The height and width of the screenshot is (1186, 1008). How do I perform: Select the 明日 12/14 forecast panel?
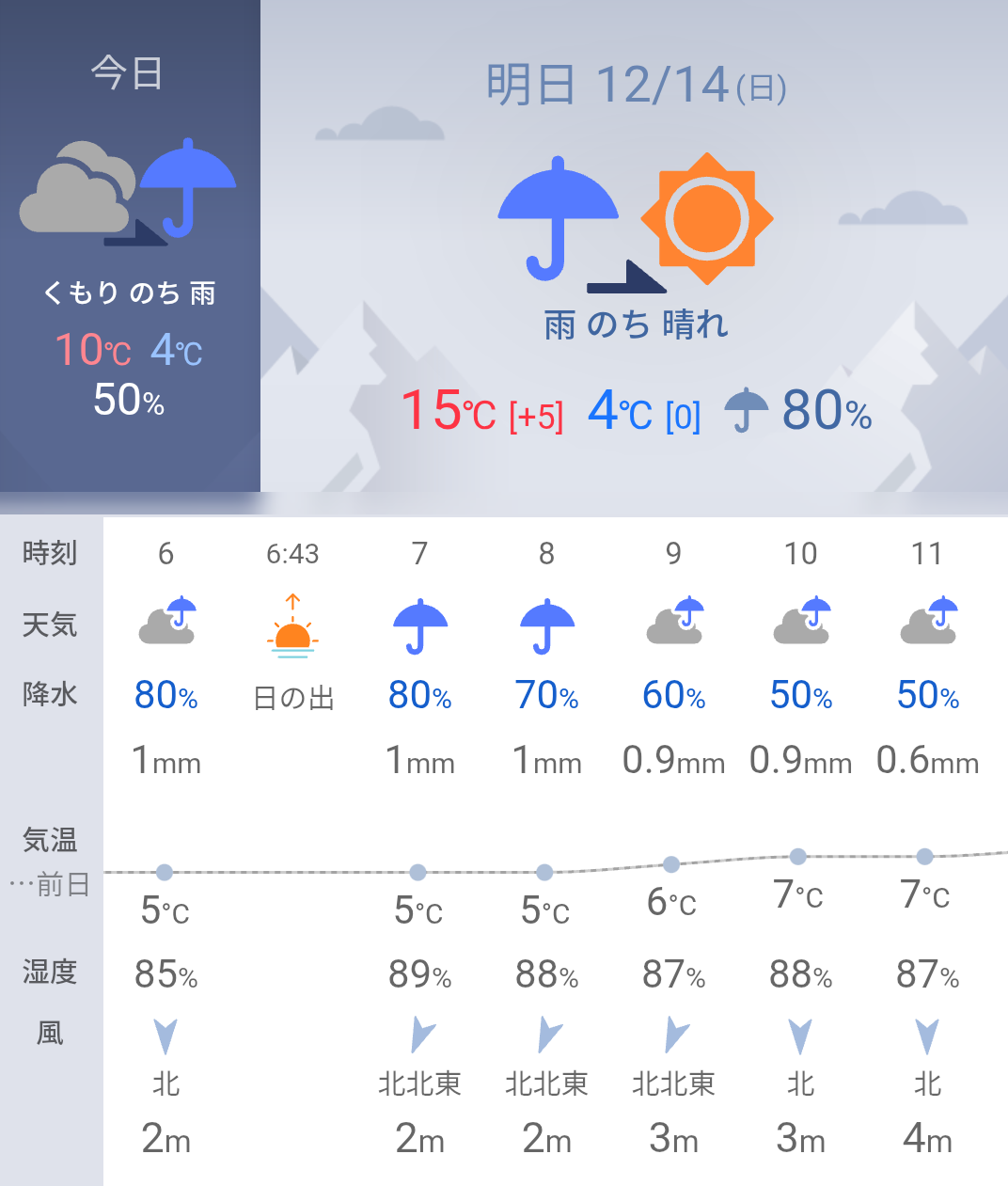point(635,246)
